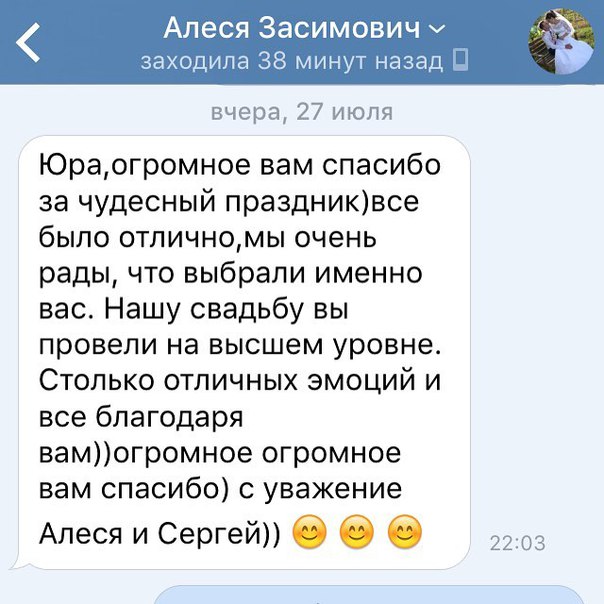Open Алеся Засимович's profile photo
Viewport: 604px width, 604px height.
pyautogui.click(x=565, y=42)
